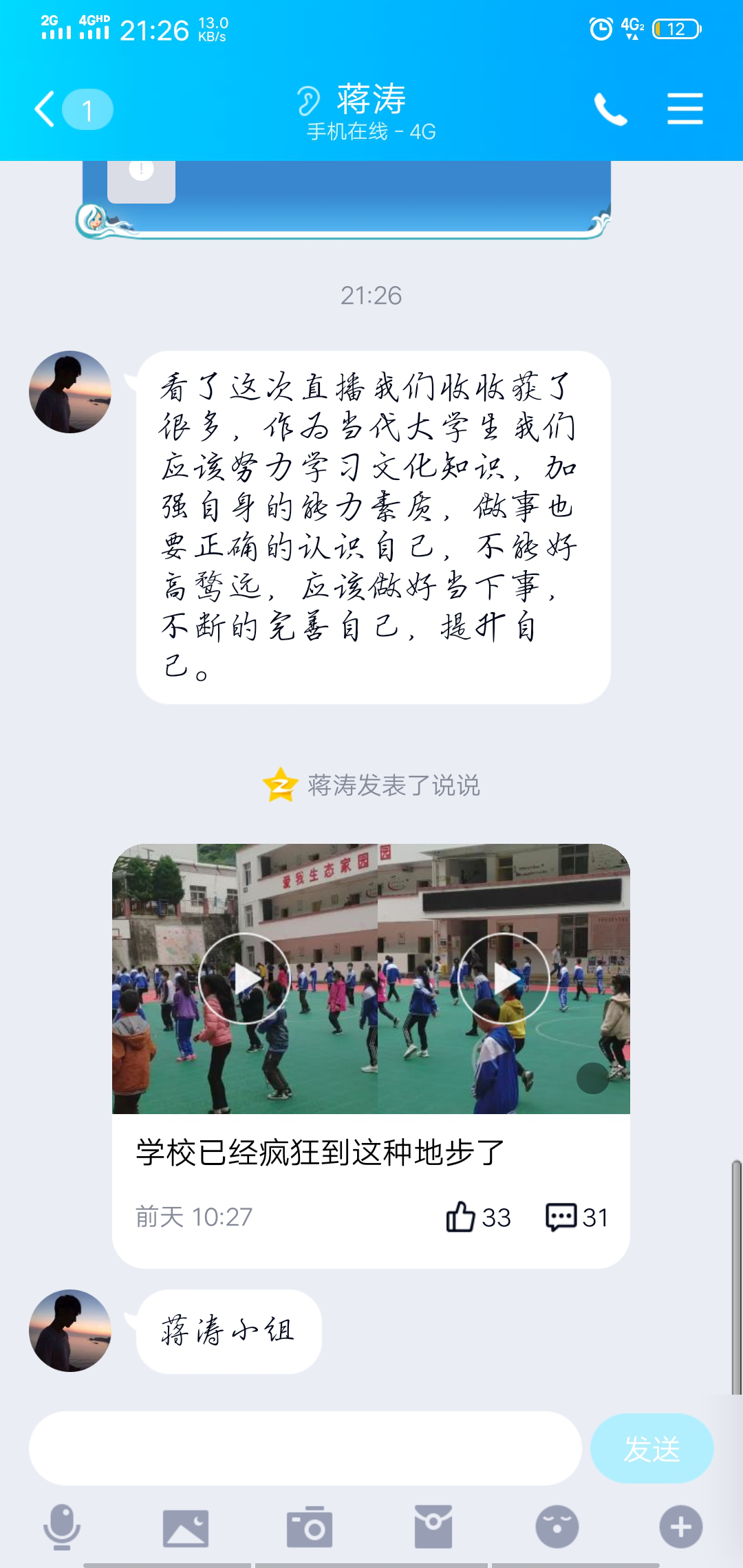The width and height of the screenshot is (743, 1568).
Task: Play the left schoolyard video
Action: click(244, 979)
